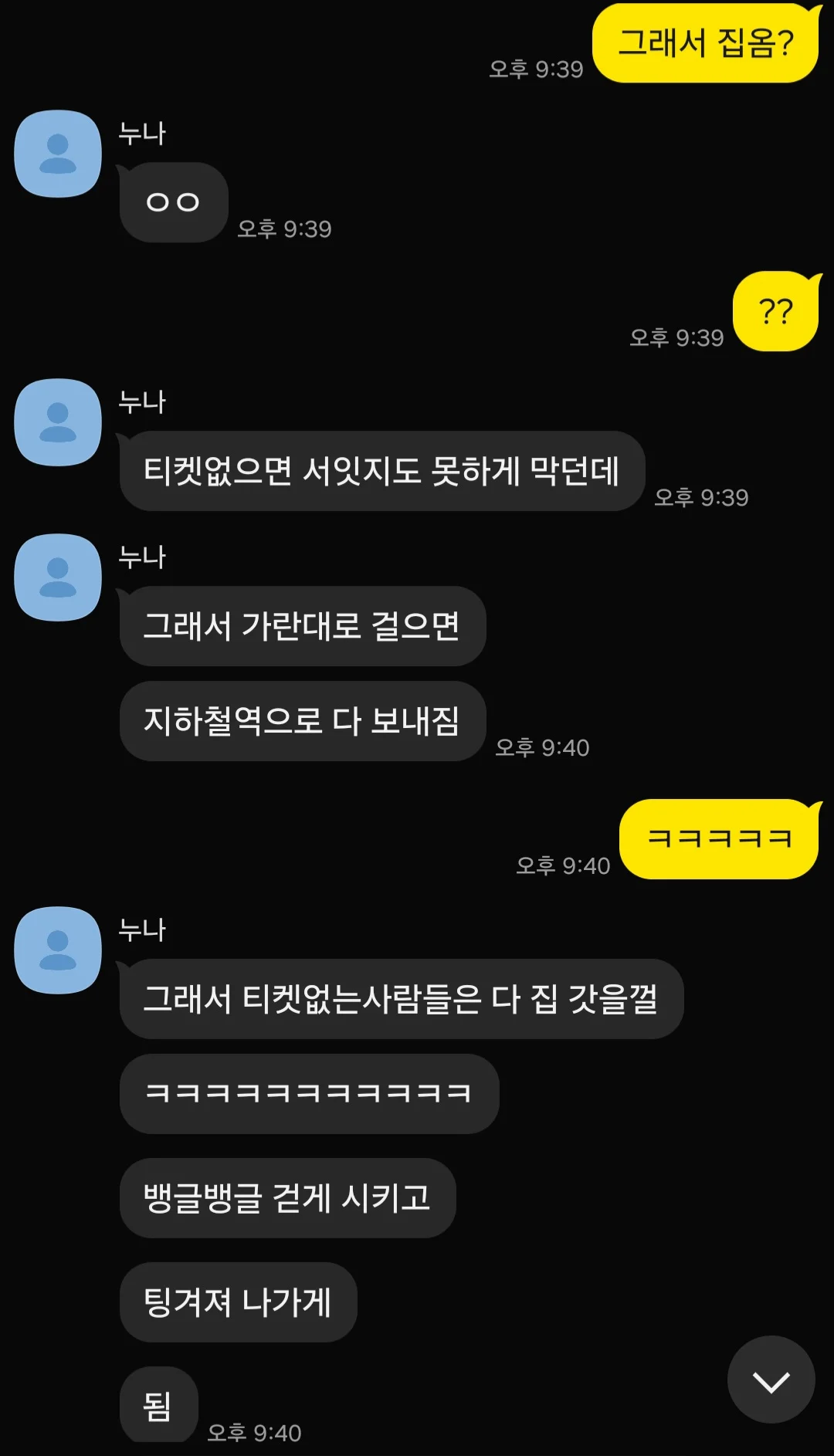Open 누나's profile picture beside the 'ㅇㅇ' message
The image size is (834, 1456).
(x=58, y=154)
